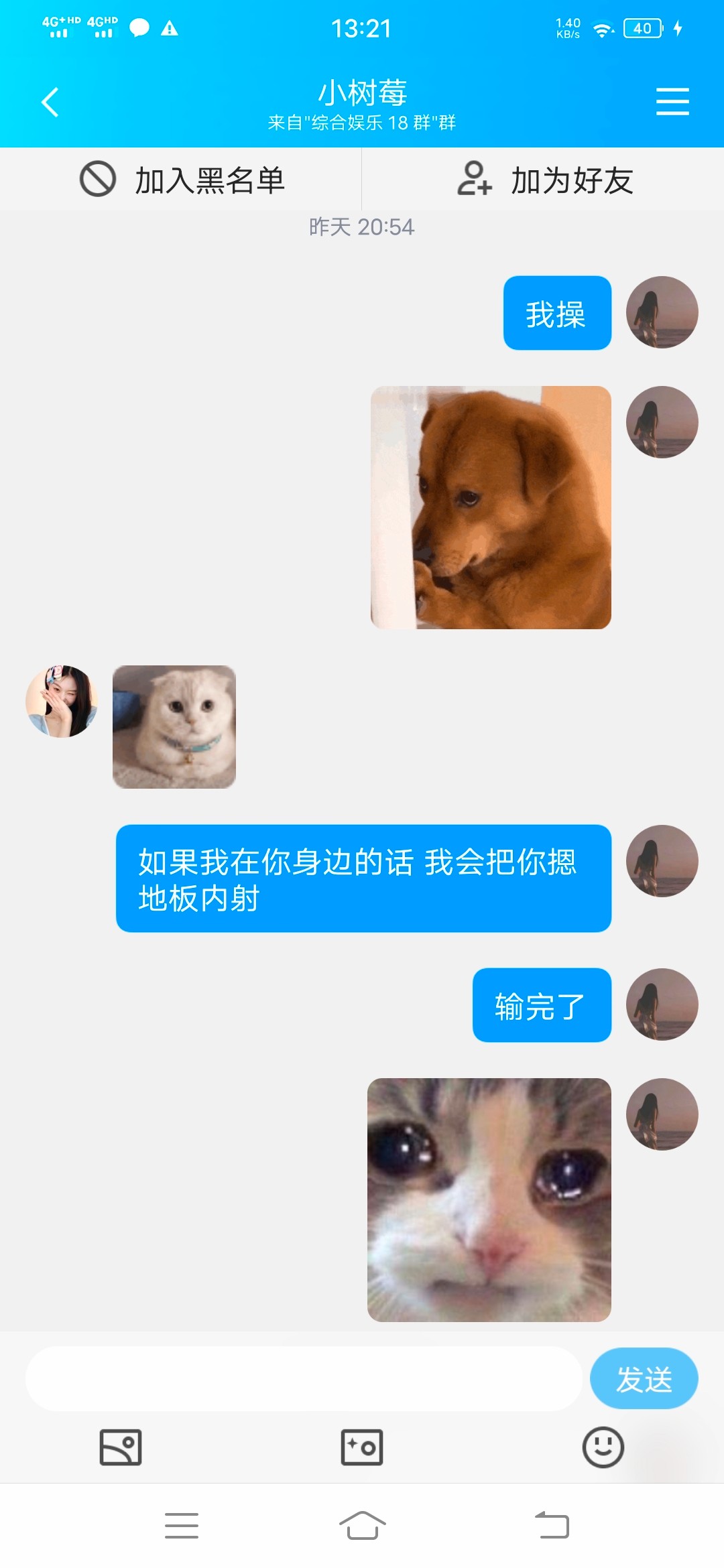Open recent apps from navigation bar
The width and height of the screenshot is (724, 1568).
click(182, 1526)
